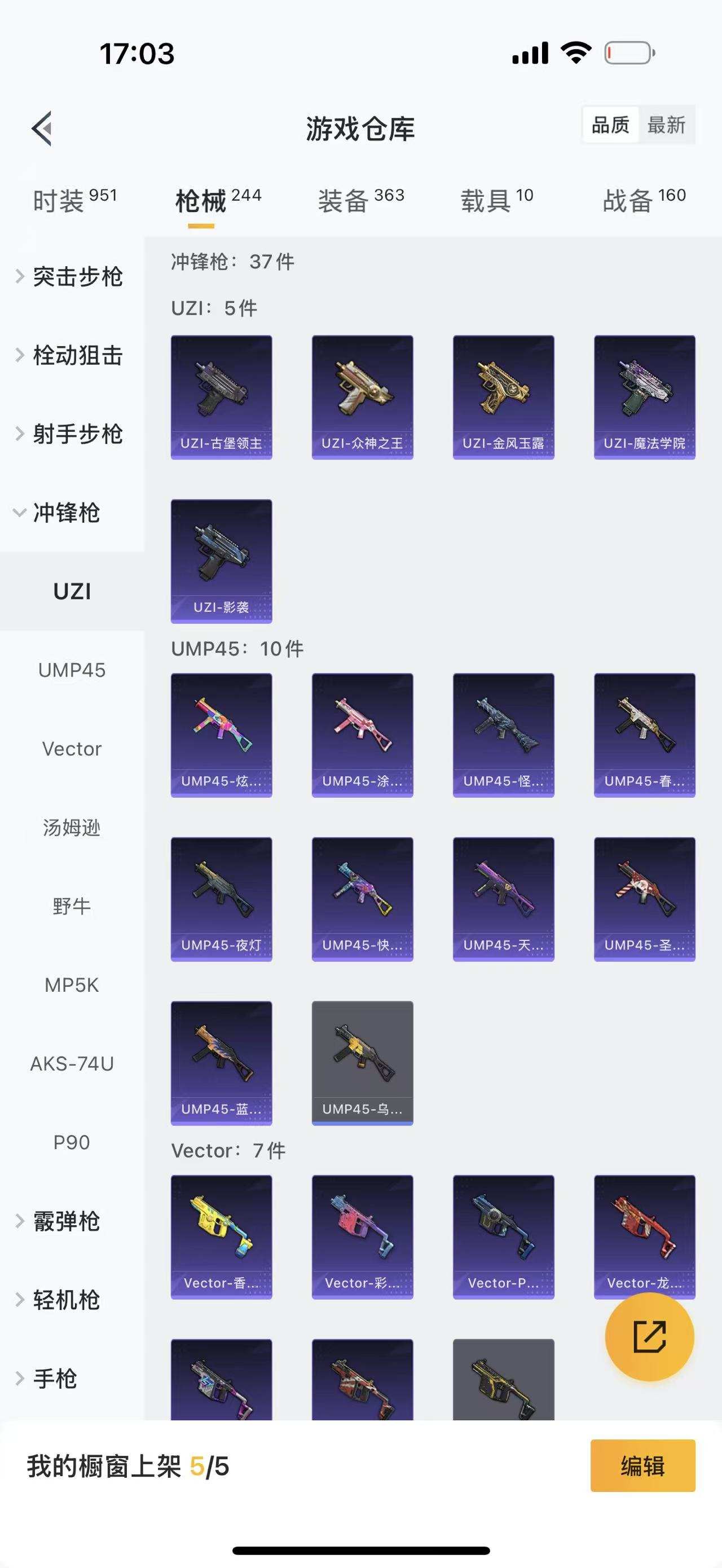Expand the 射手步枪 category
This screenshot has height=1568, width=722.
(71, 434)
